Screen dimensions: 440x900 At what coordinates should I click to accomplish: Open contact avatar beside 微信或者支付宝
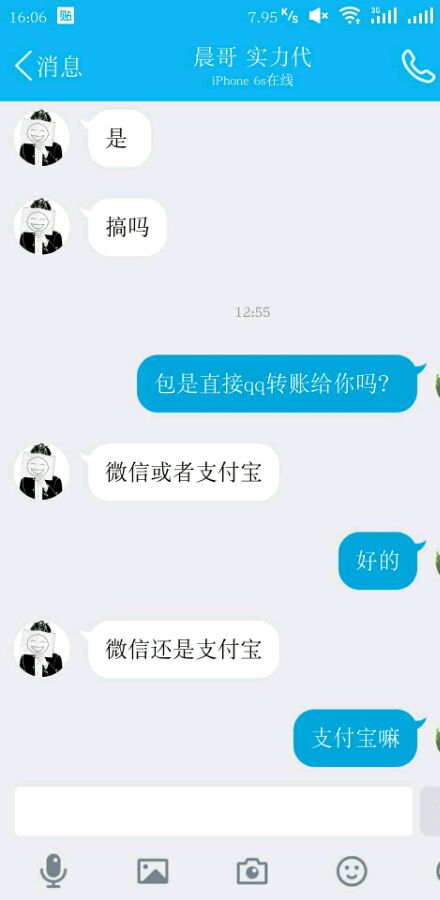click(42, 472)
